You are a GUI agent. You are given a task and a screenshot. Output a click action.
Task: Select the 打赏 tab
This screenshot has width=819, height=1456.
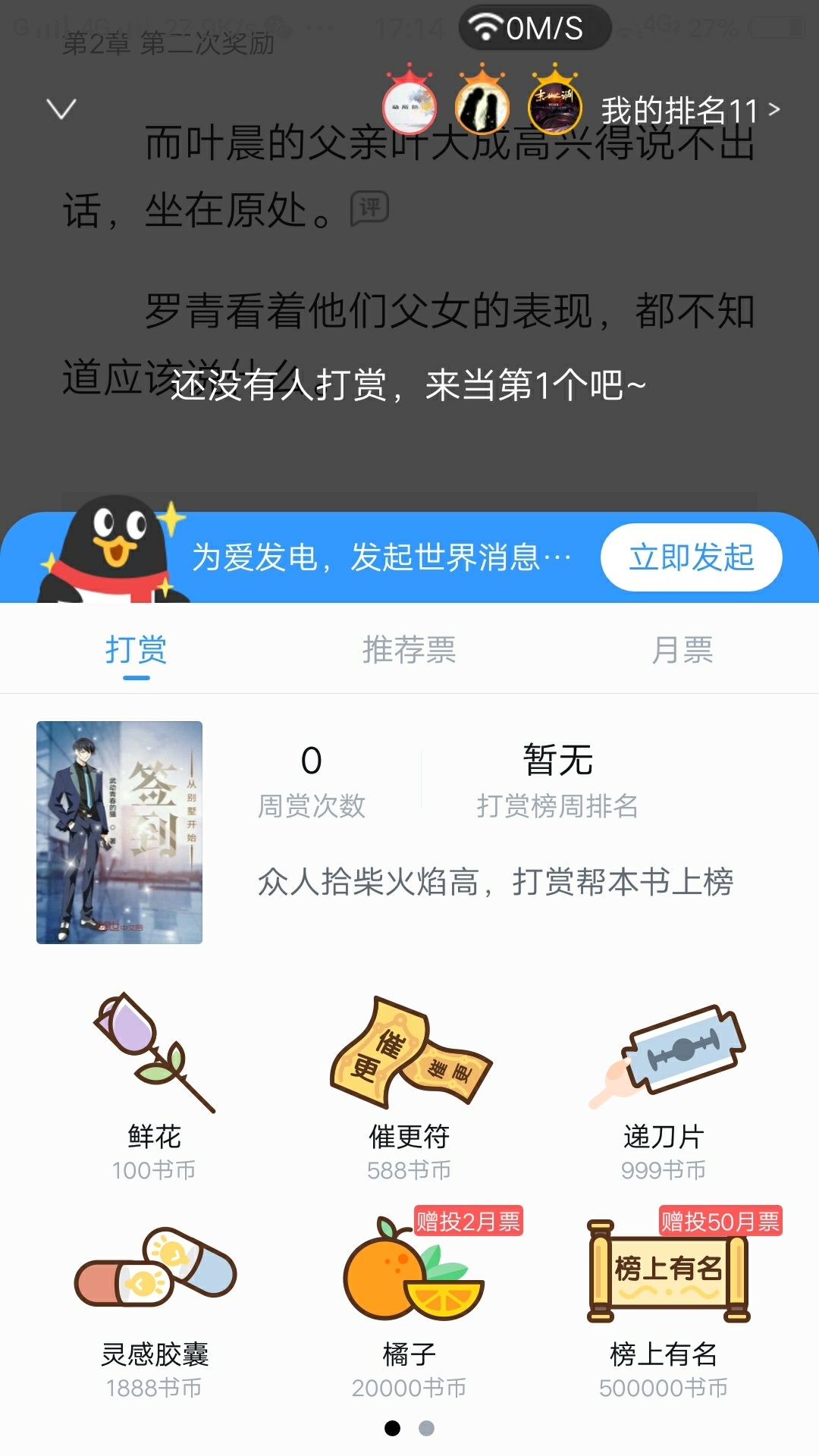point(136,650)
